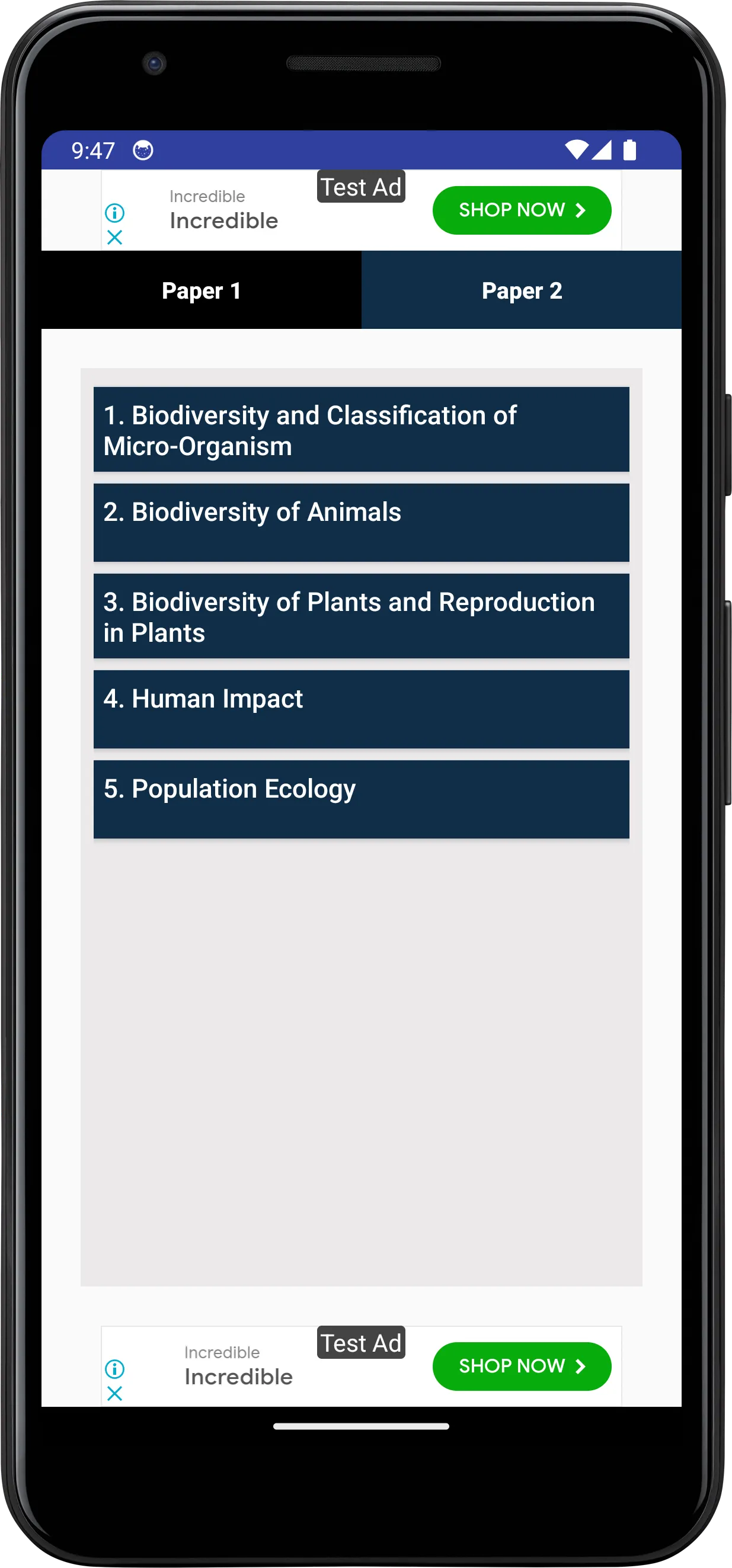Tap Shop Now in the bottom ad
Image resolution: width=732 pixels, height=1568 pixels.
click(522, 1366)
